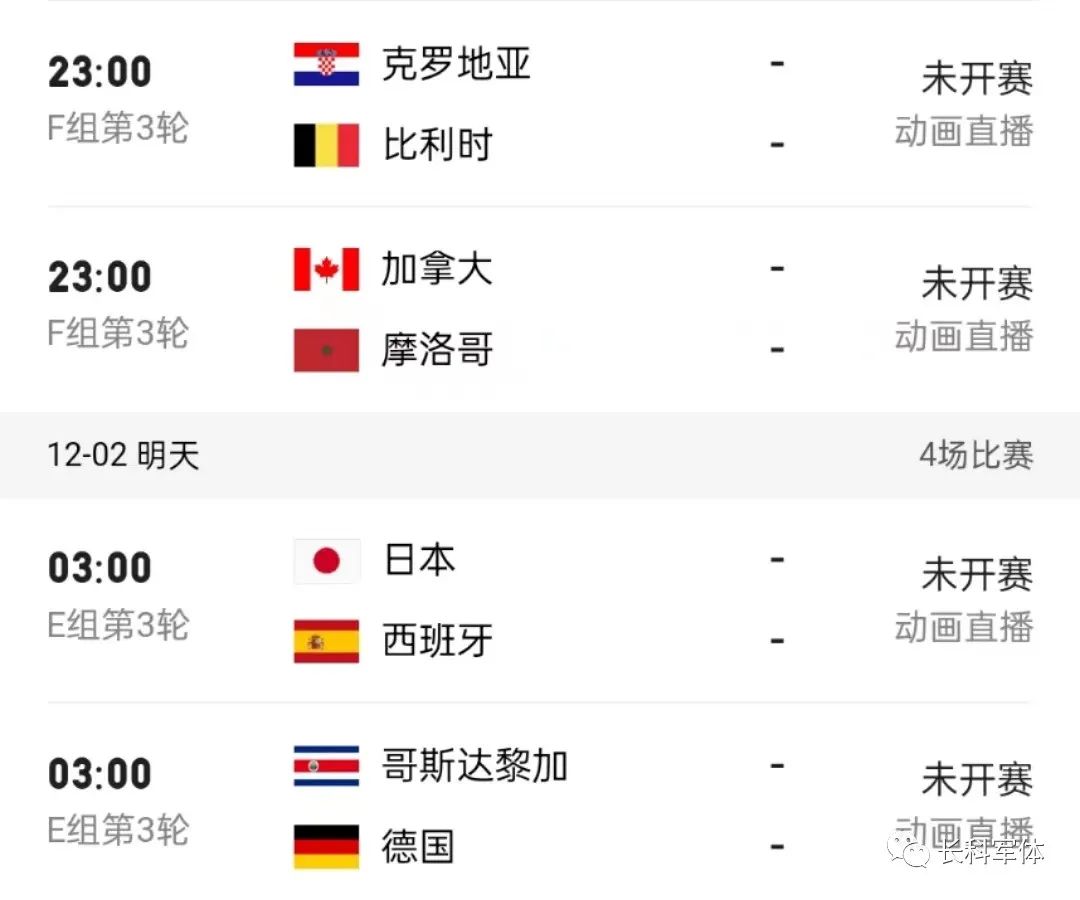Watch 动画直播 for Canada vs Morocco

pyautogui.click(x=963, y=337)
